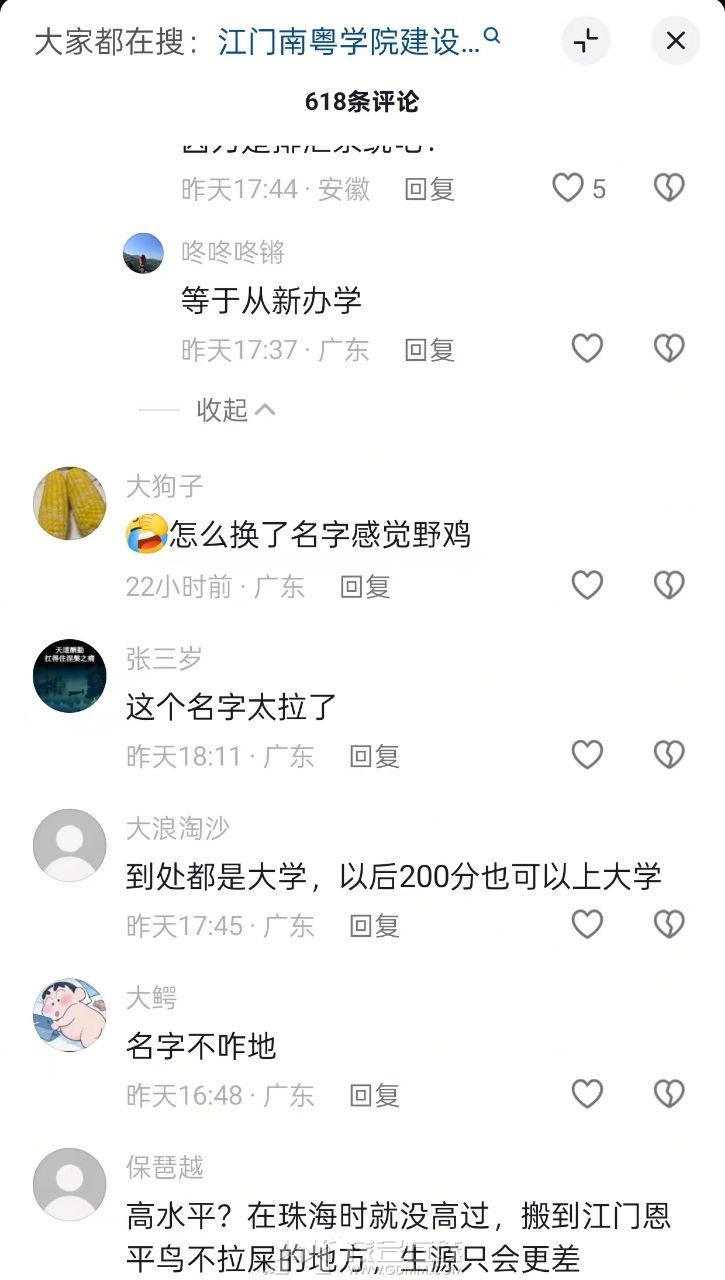
Task: Reply to 张三岁's comment
Action: (x=374, y=756)
